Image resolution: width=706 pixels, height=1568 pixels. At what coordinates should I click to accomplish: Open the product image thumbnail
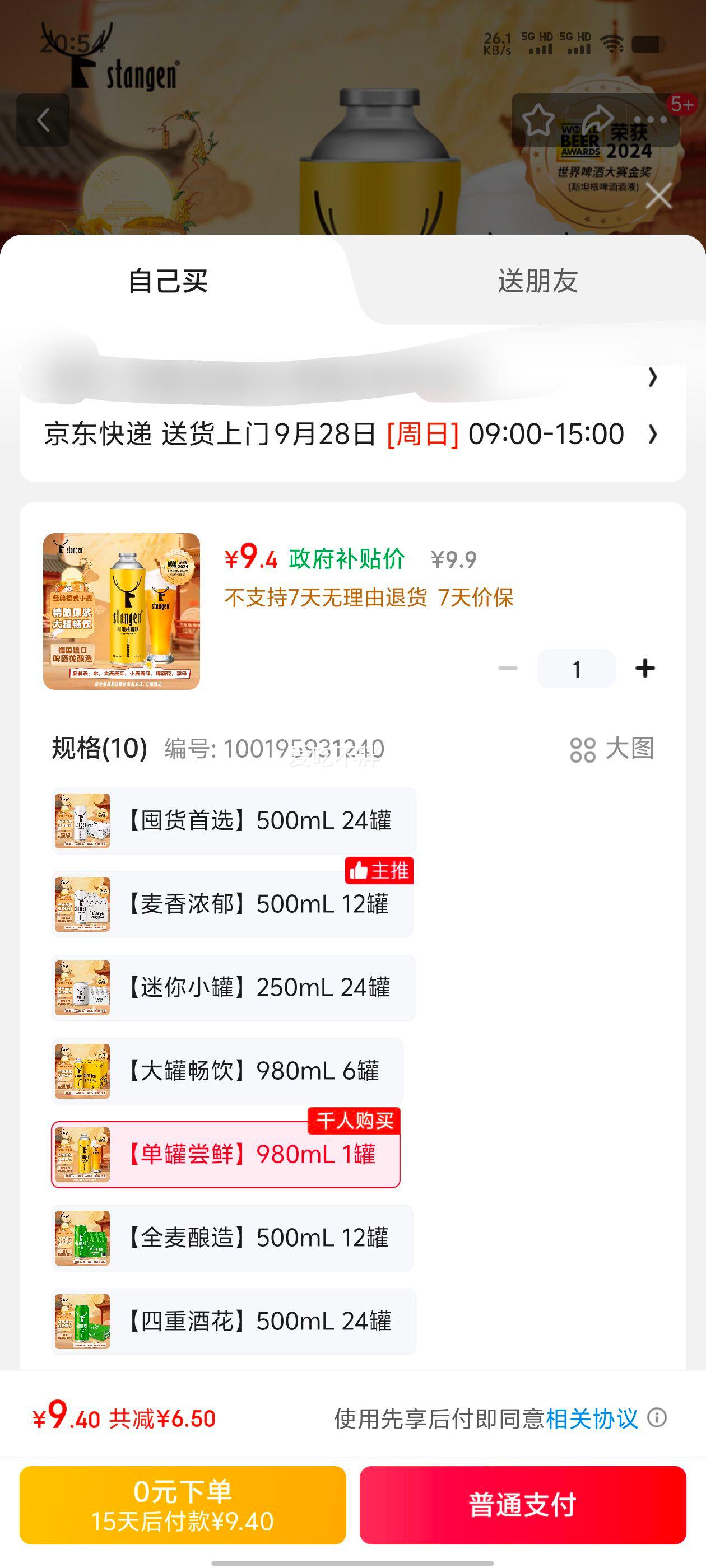click(x=121, y=611)
